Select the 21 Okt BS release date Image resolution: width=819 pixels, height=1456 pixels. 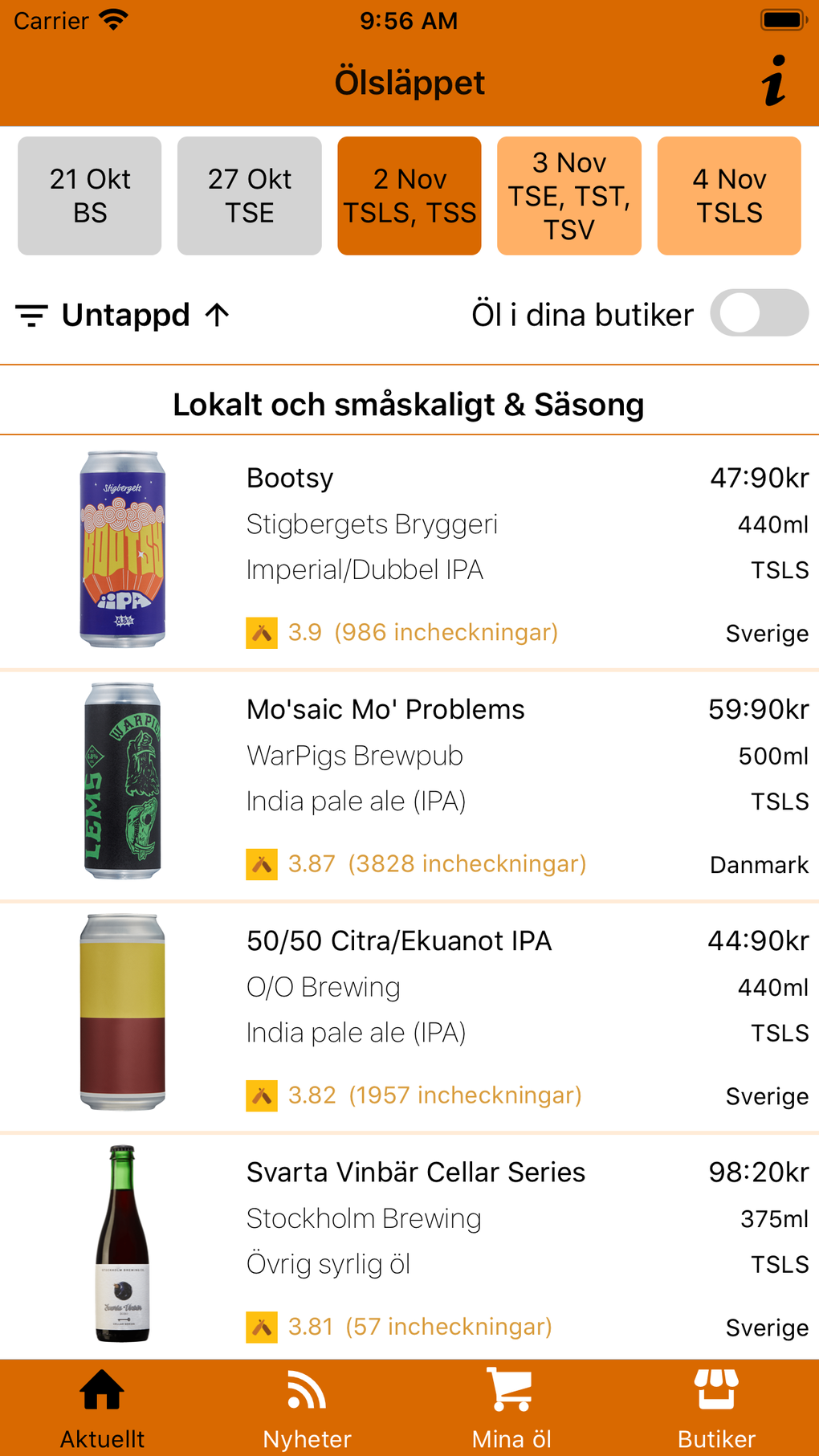(90, 196)
